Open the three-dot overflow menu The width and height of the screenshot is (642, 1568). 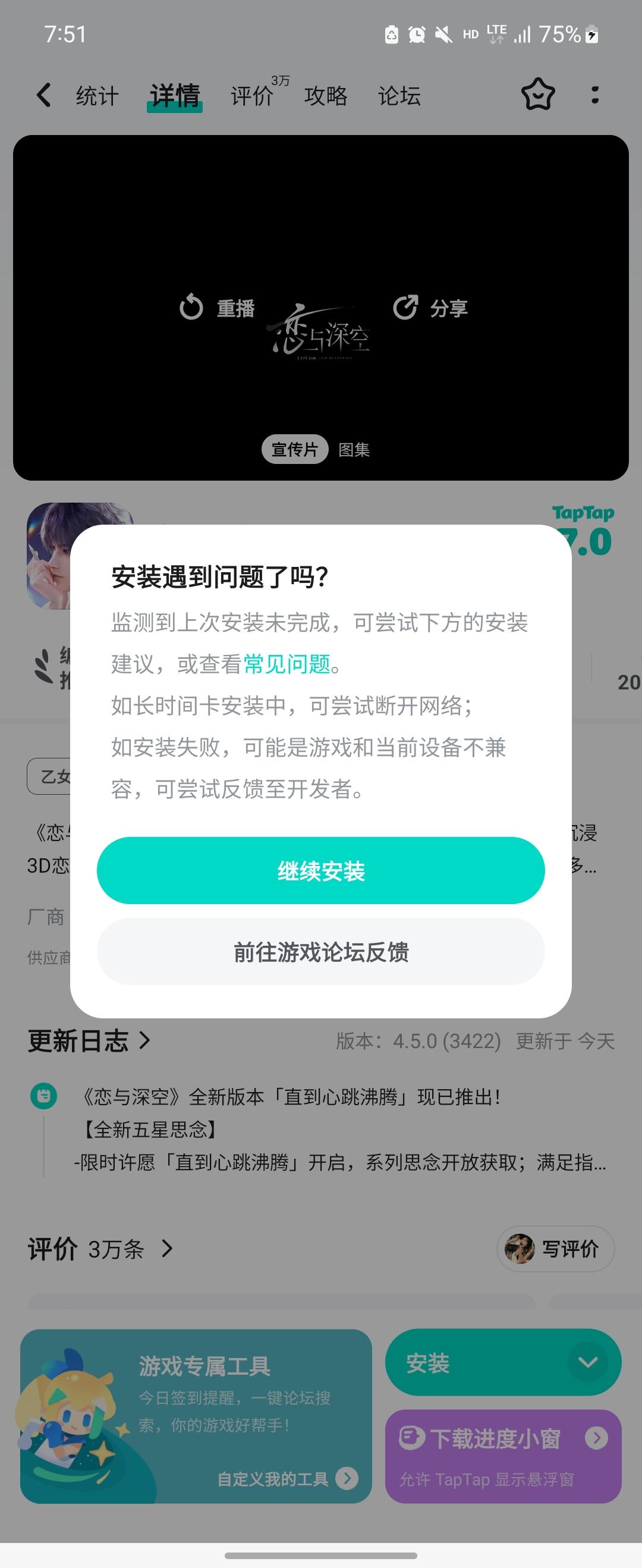coord(594,95)
